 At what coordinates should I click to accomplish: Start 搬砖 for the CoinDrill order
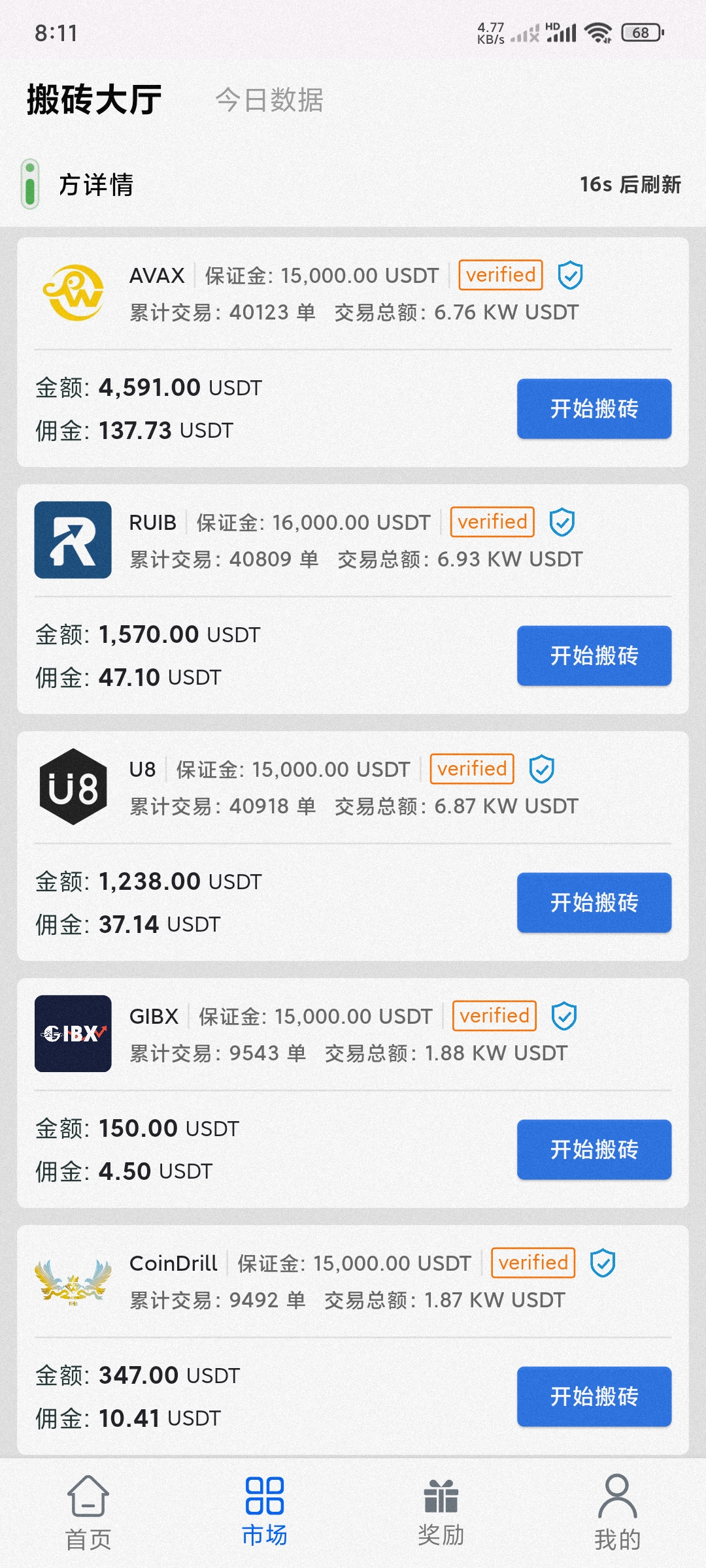[x=594, y=1396]
